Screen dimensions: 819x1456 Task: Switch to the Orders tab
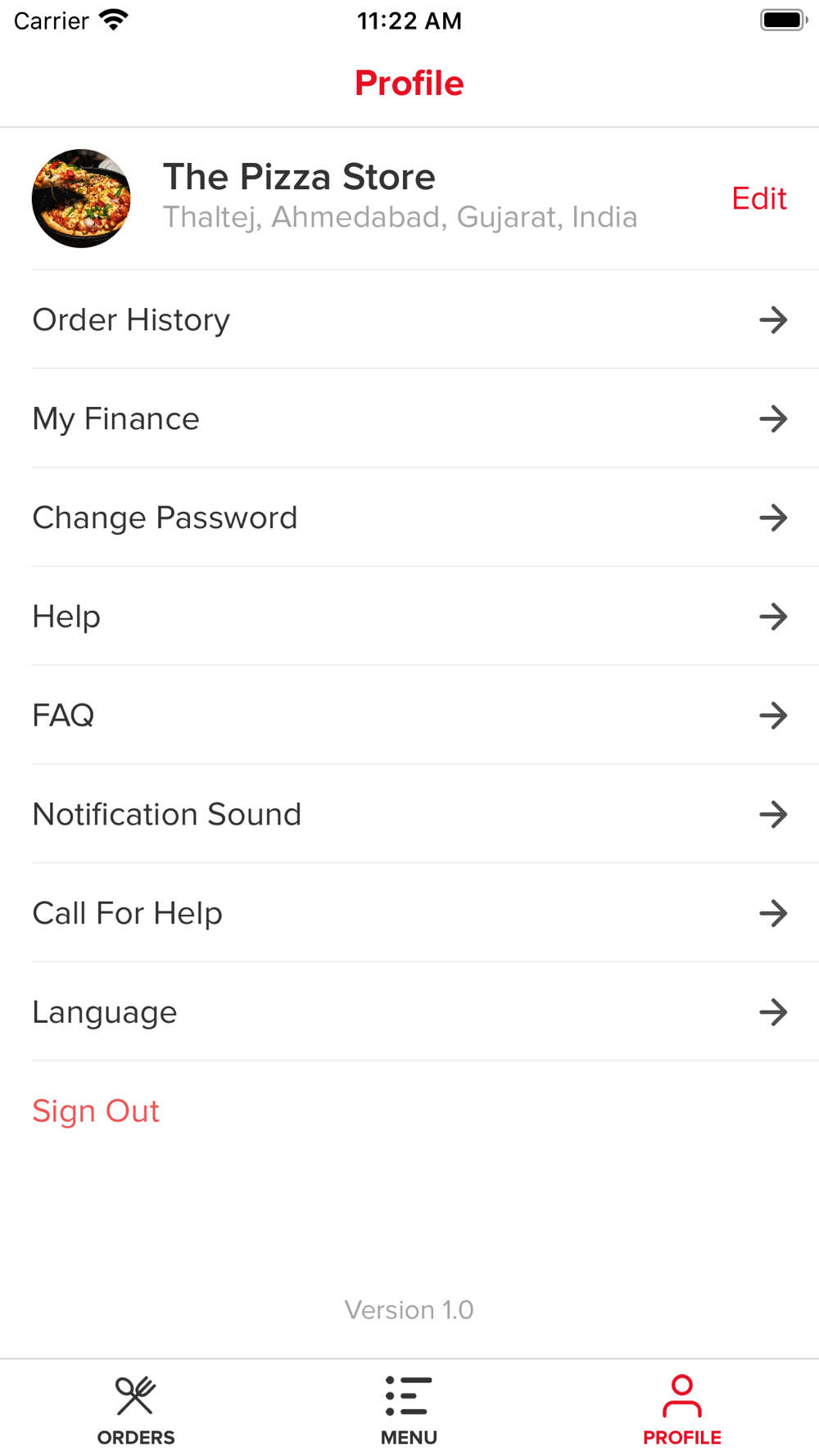tap(136, 1410)
